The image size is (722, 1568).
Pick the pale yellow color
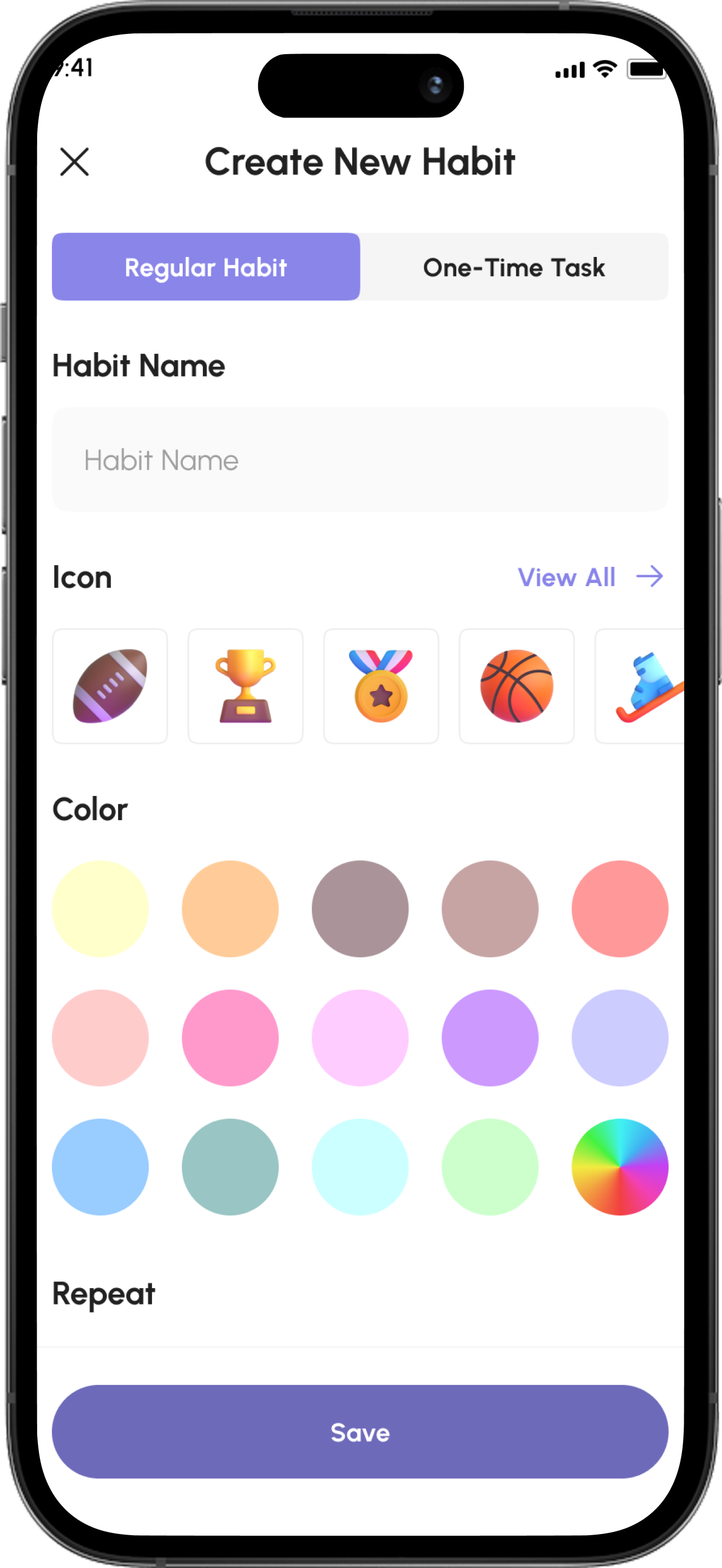[x=101, y=908]
